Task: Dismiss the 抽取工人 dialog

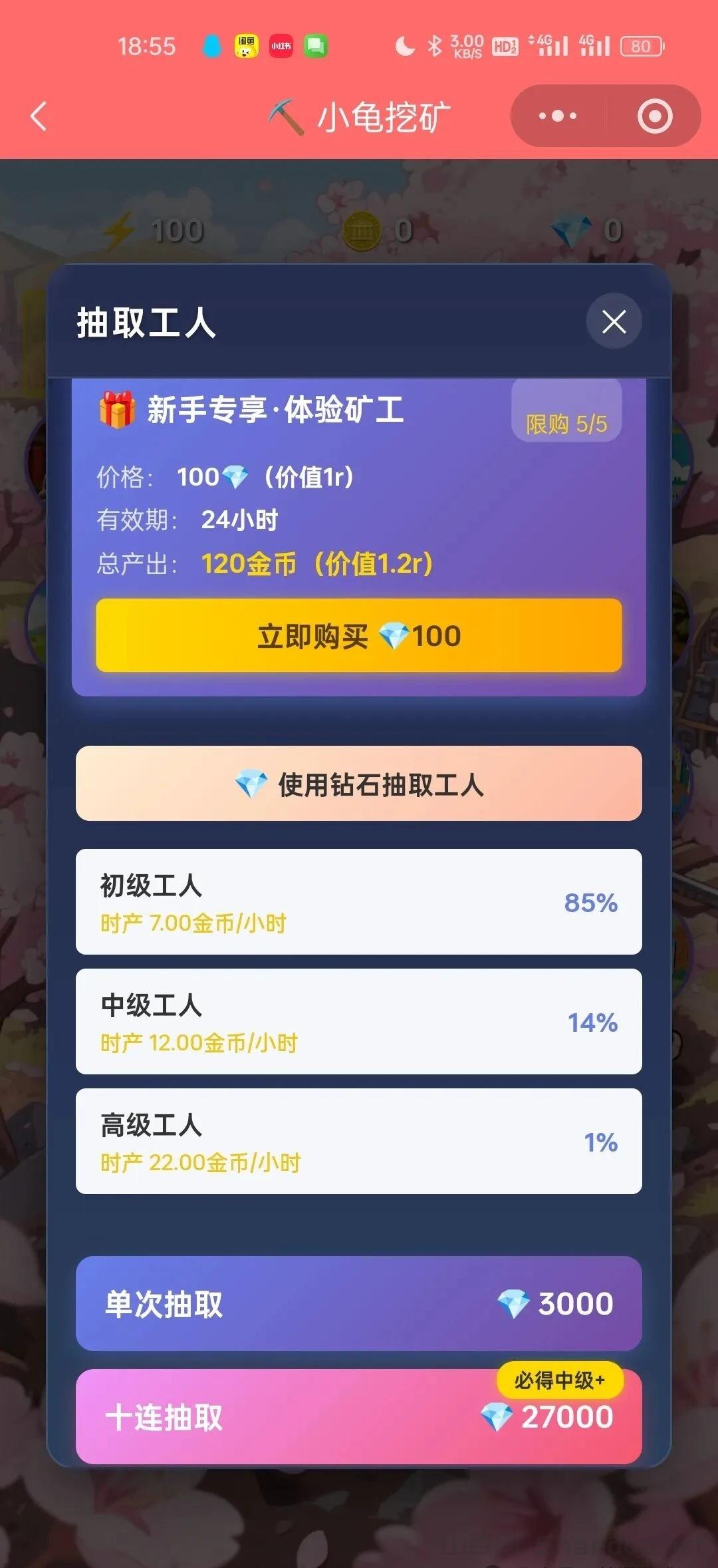Action: [614, 321]
